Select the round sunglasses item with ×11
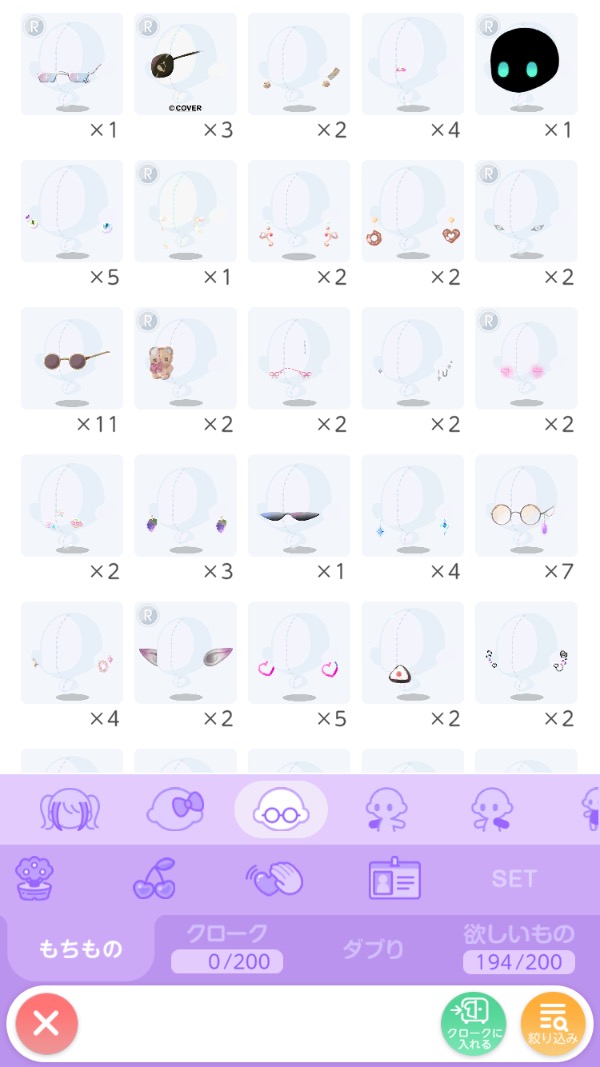 click(72, 358)
